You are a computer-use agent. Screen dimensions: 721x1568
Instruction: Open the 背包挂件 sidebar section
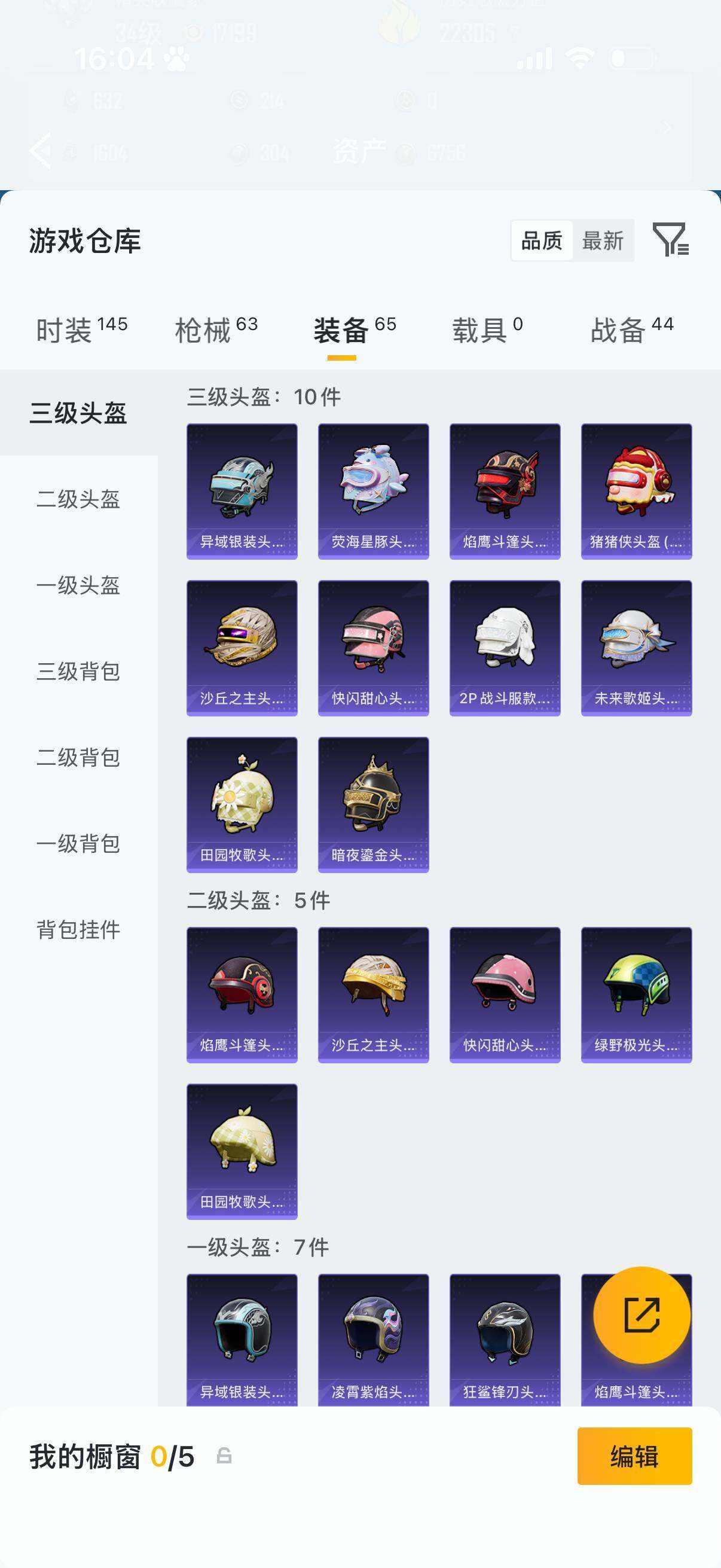tap(79, 929)
